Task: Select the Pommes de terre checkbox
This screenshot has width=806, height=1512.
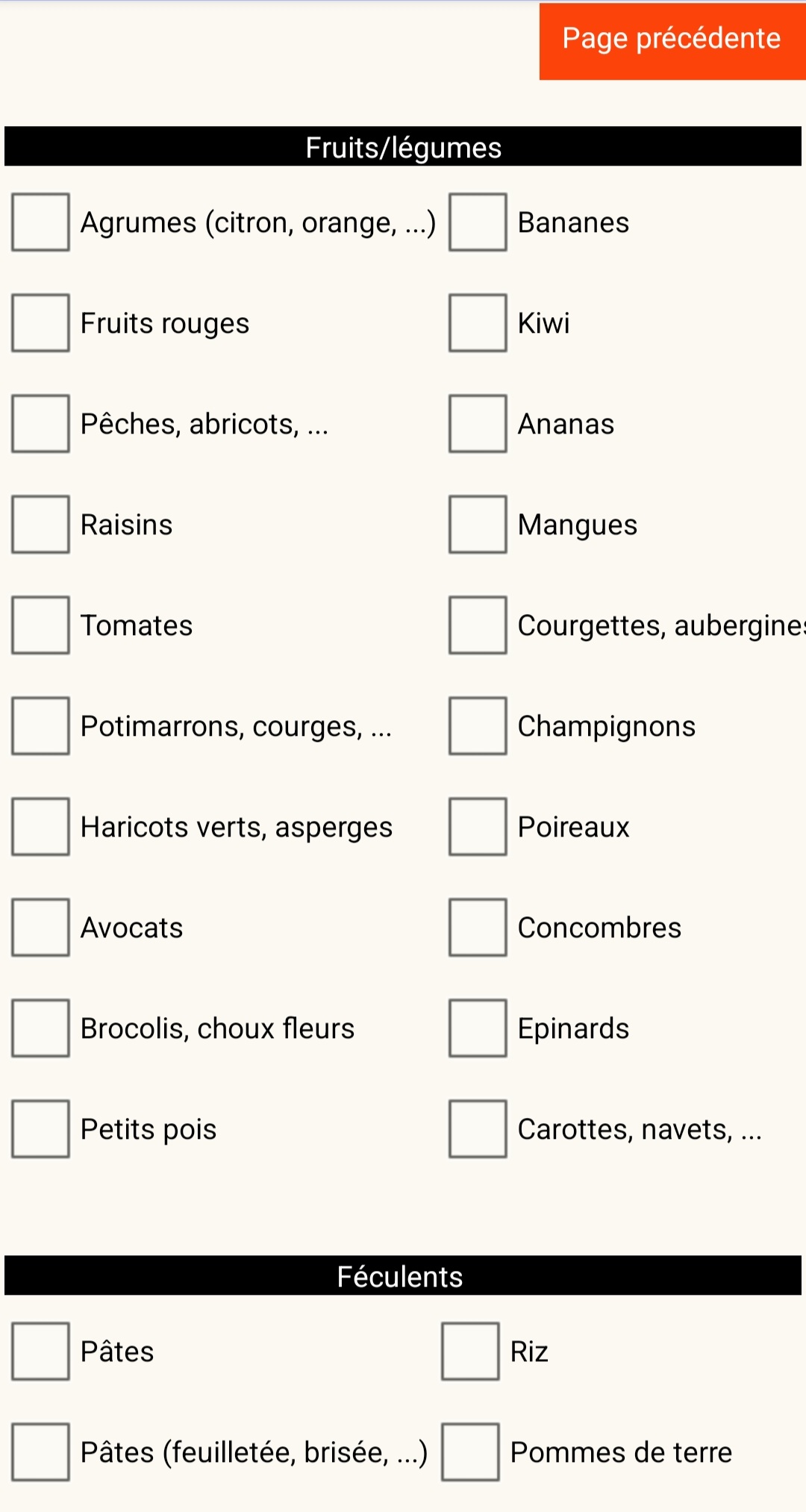Action: [x=471, y=1452]
